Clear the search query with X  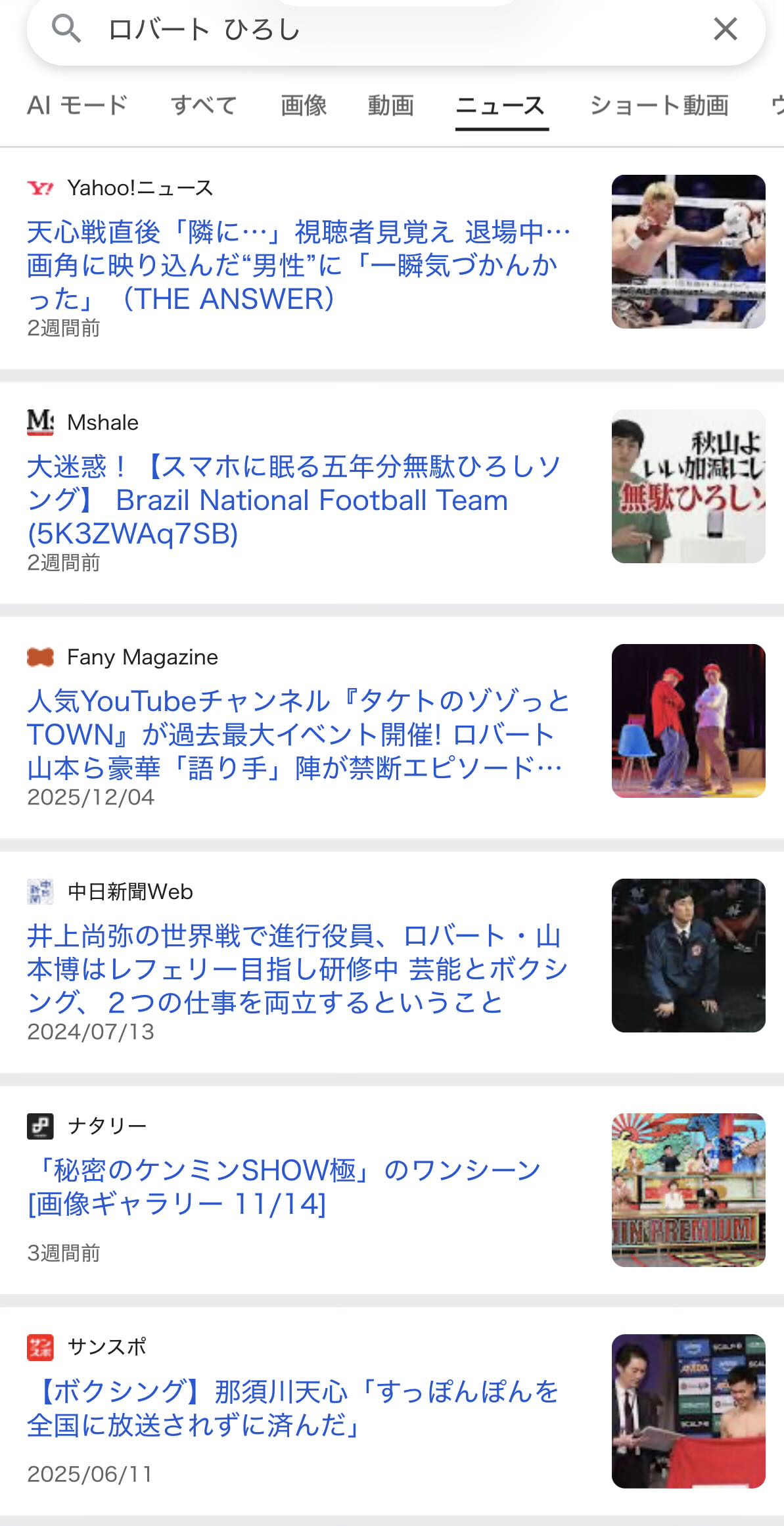(725, 29)
